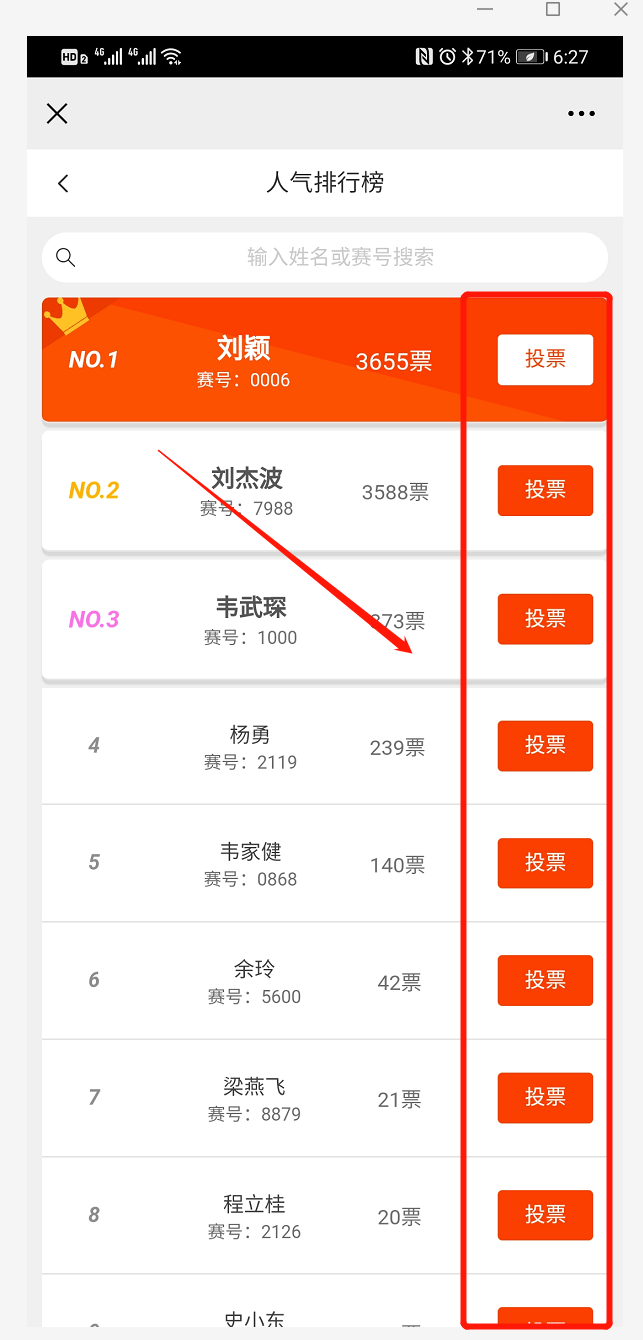Give a vote to 韦家健
This screenshot has width=643, height=1340.
[545, 863]
